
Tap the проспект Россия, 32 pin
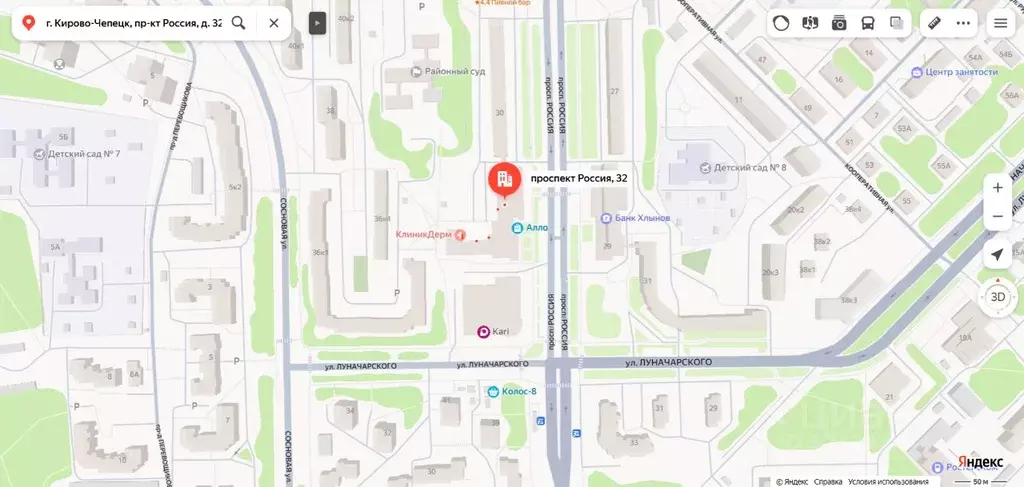pos(504,179)
